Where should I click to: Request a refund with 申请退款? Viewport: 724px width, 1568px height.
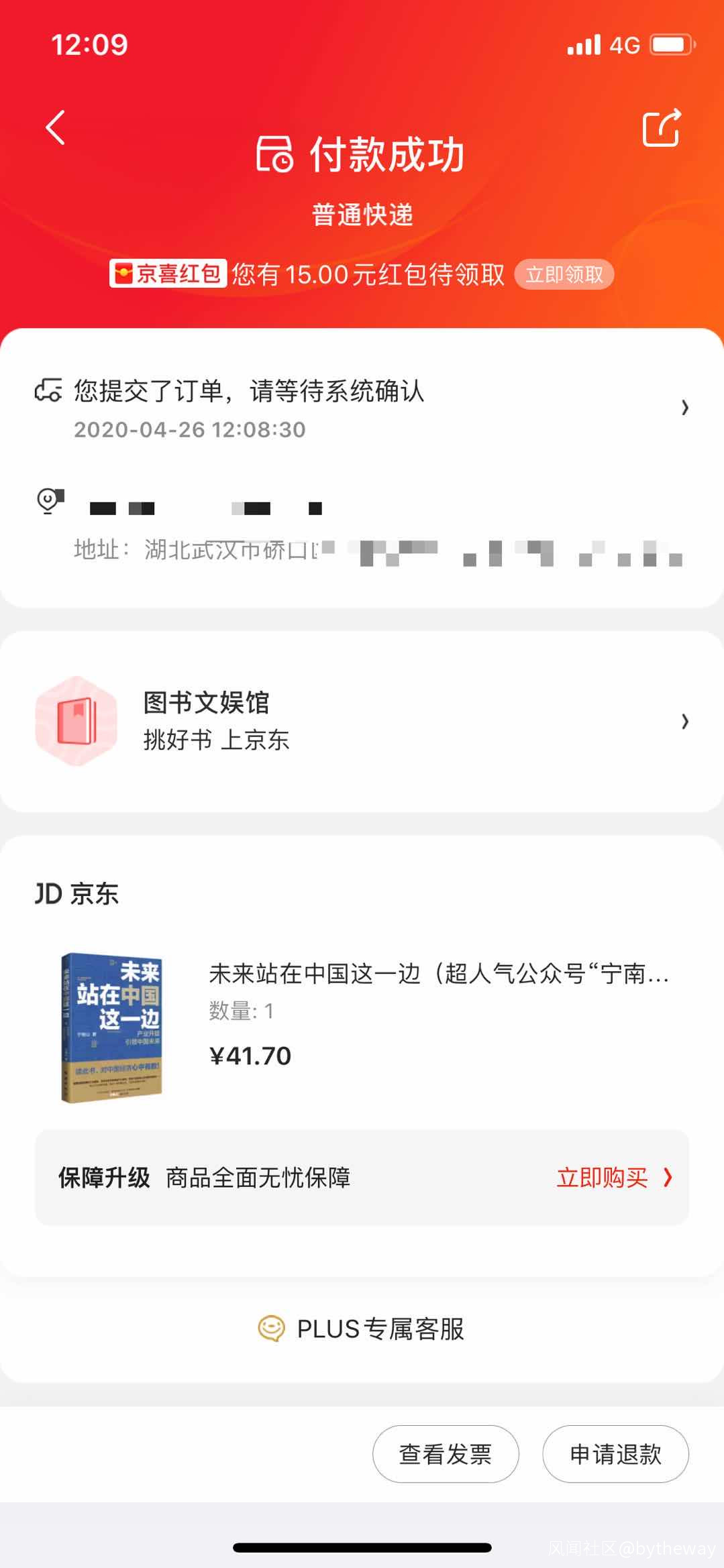[x=615, y=1454]
